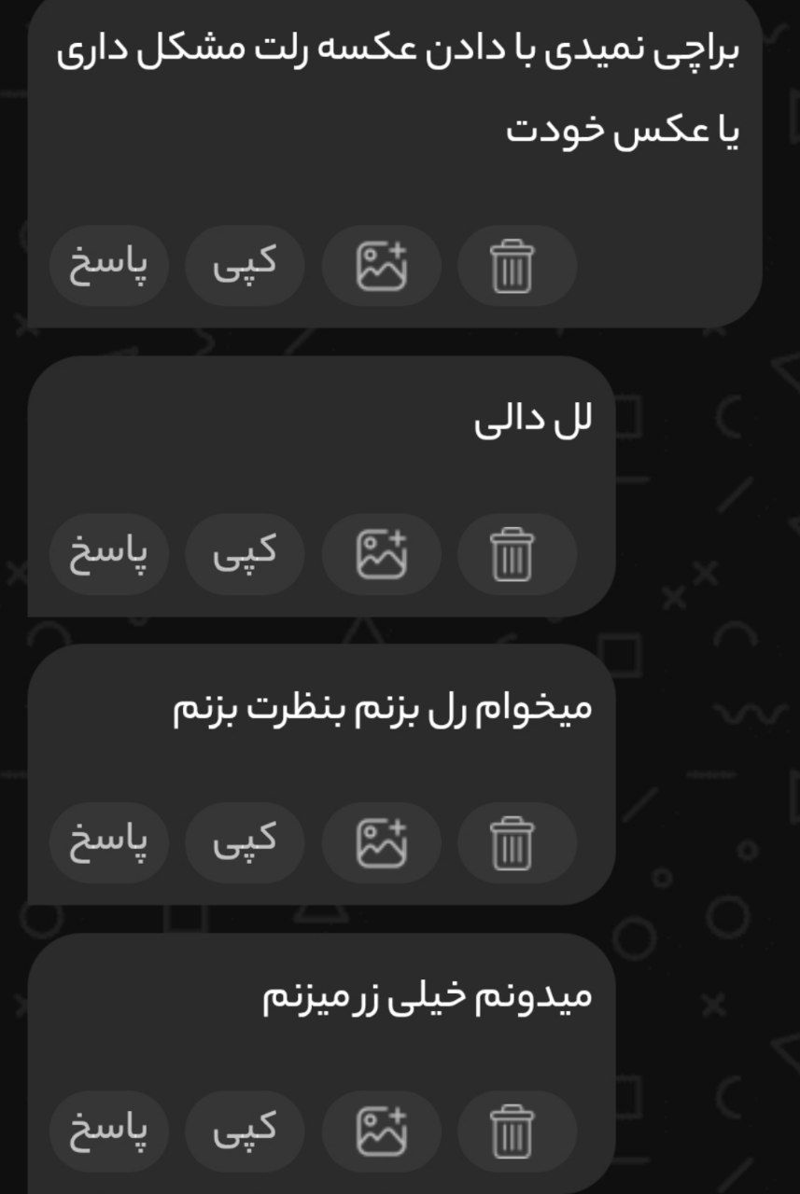Image resolution: width=800 pixels, height=1194 pixels.
Task: Tap the image icon under لل دالی
Action: click(x=381, y=554)
